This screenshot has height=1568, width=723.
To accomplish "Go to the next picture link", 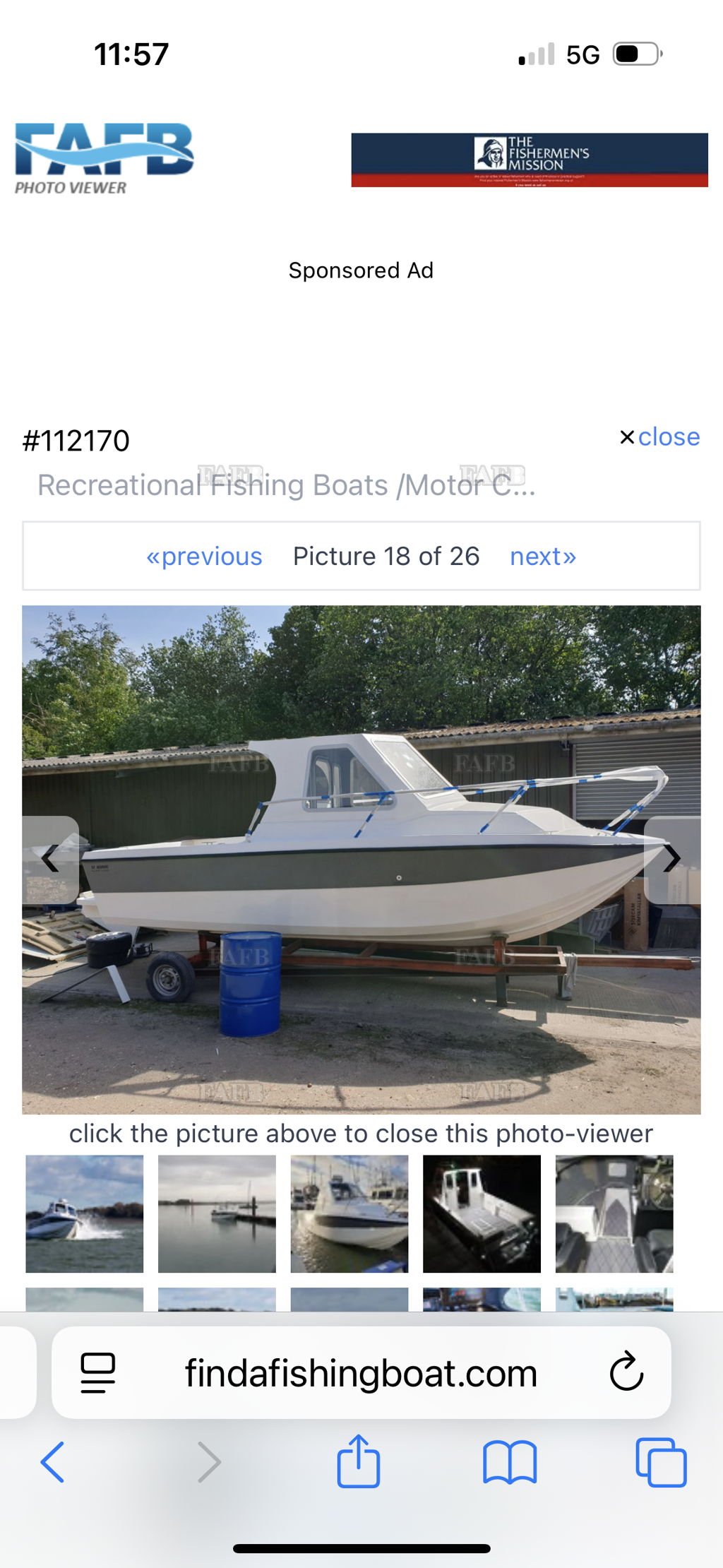I will 543,557.
